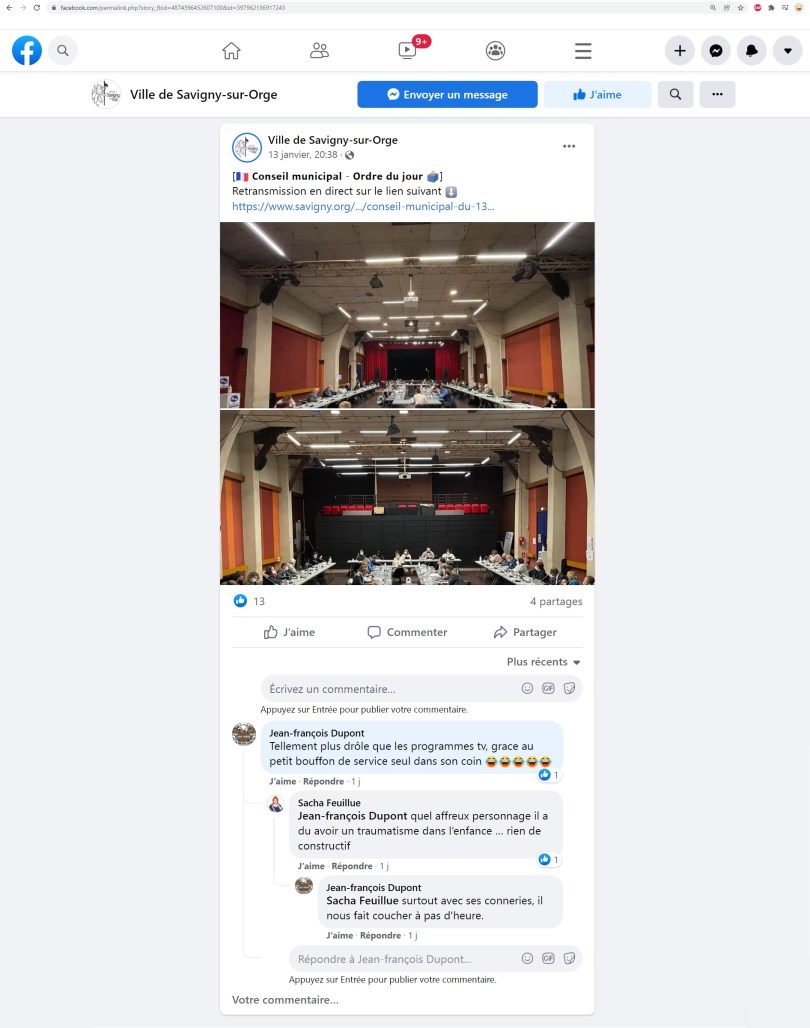This screenshot has width=810, height=1028.
Task: Share the post with Partager
Action: 525,632
